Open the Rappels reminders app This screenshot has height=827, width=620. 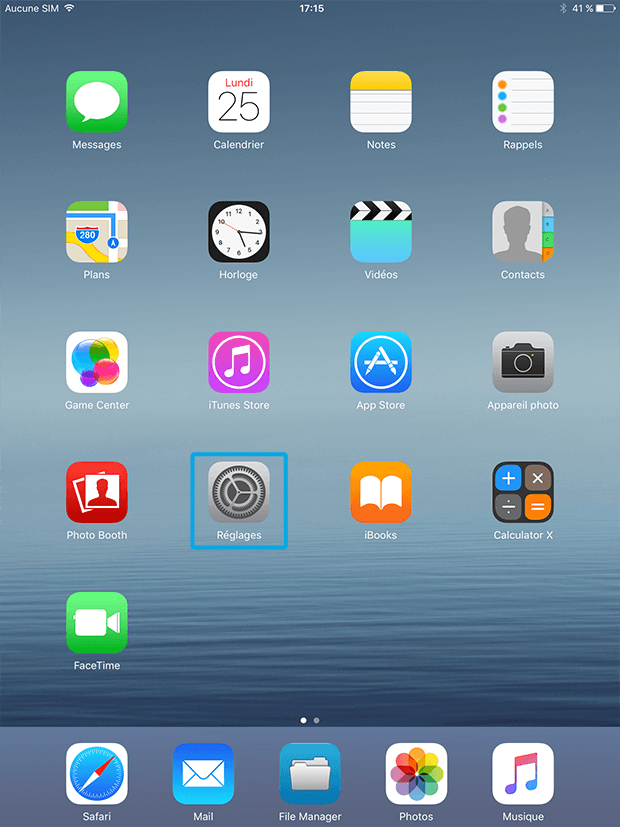click(523, 102)
